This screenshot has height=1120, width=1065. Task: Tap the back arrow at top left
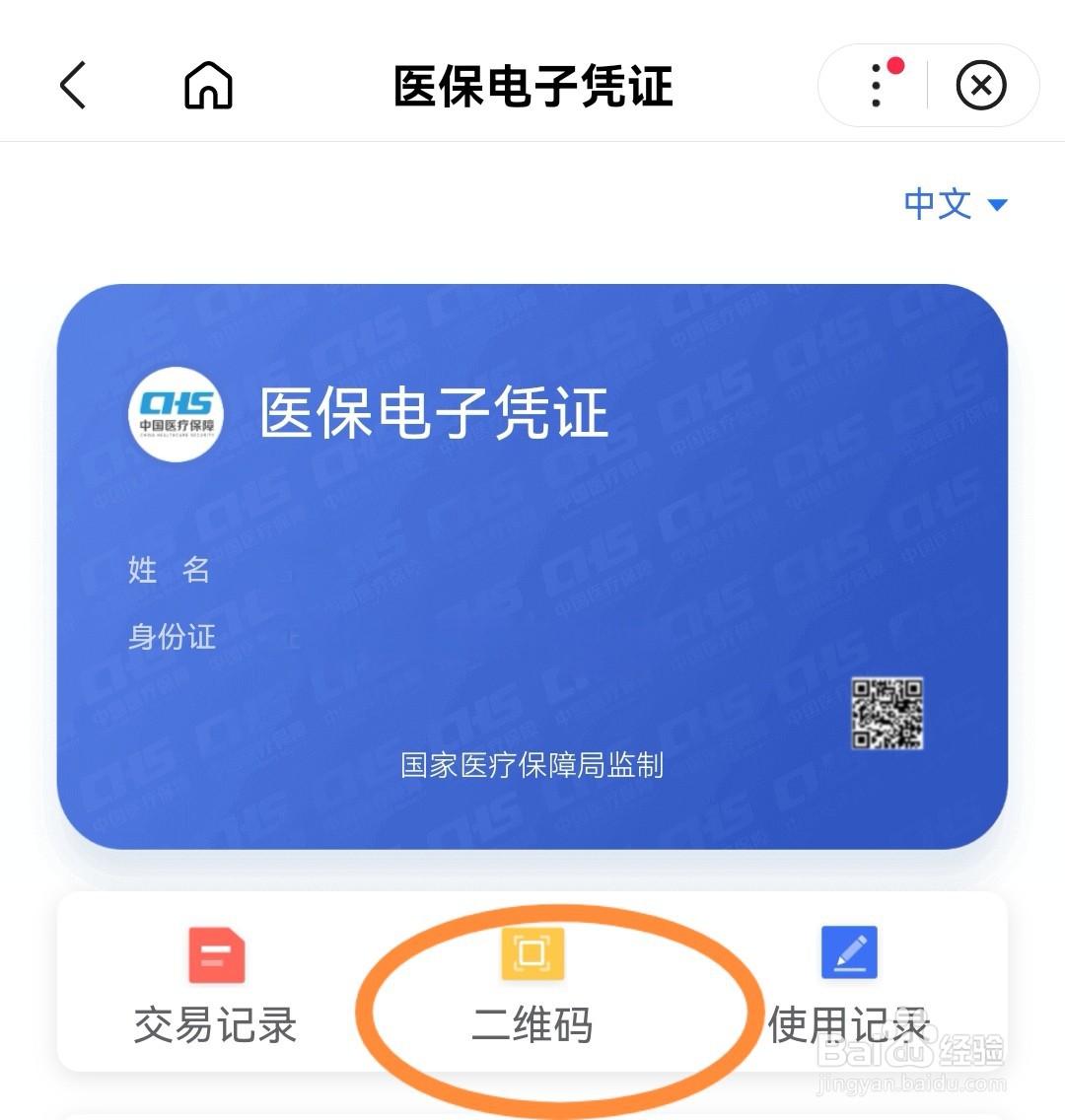click(72, 86)
